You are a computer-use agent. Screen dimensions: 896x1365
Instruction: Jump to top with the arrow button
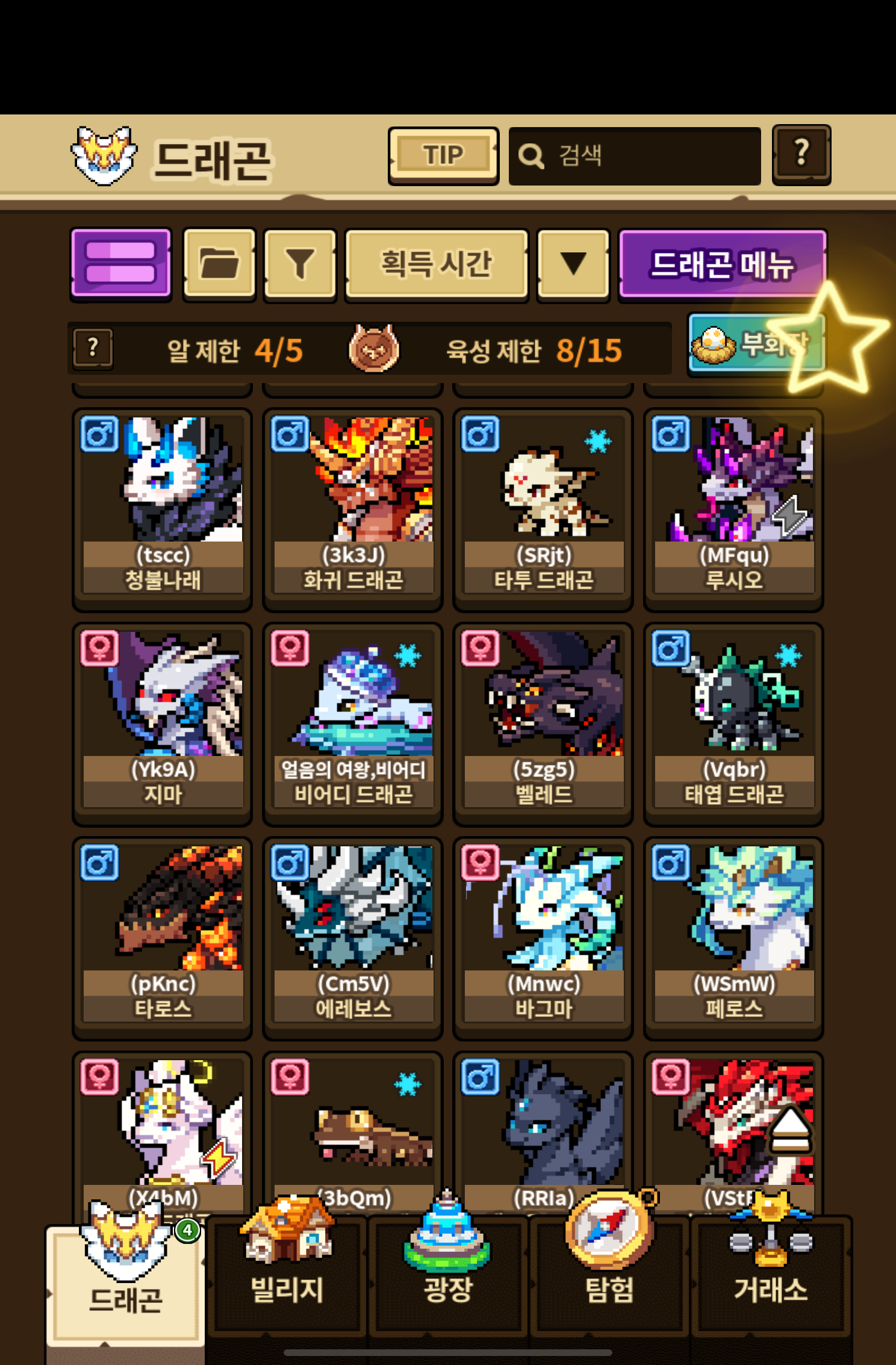[x=791, y=1131]
